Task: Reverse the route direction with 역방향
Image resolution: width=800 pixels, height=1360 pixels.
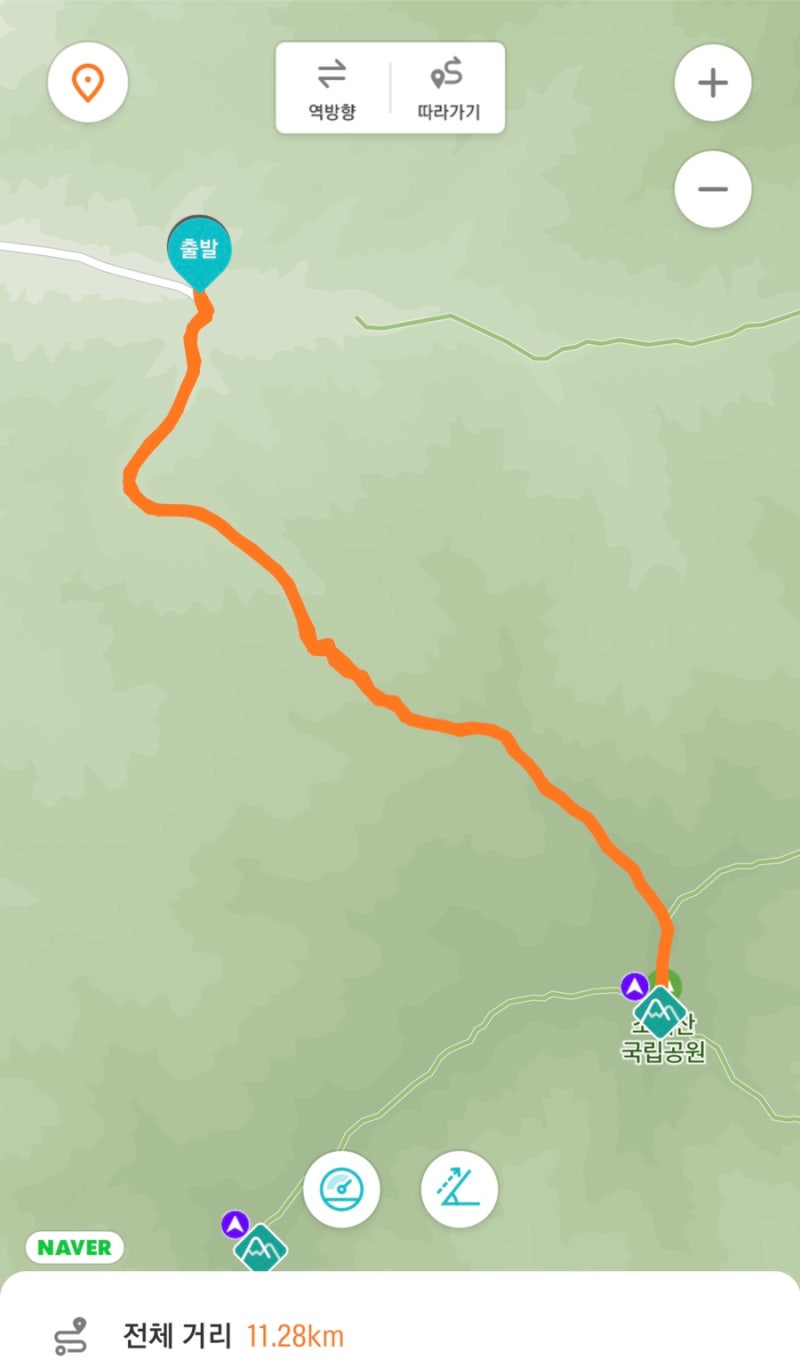Action: (x=332, y=88)
